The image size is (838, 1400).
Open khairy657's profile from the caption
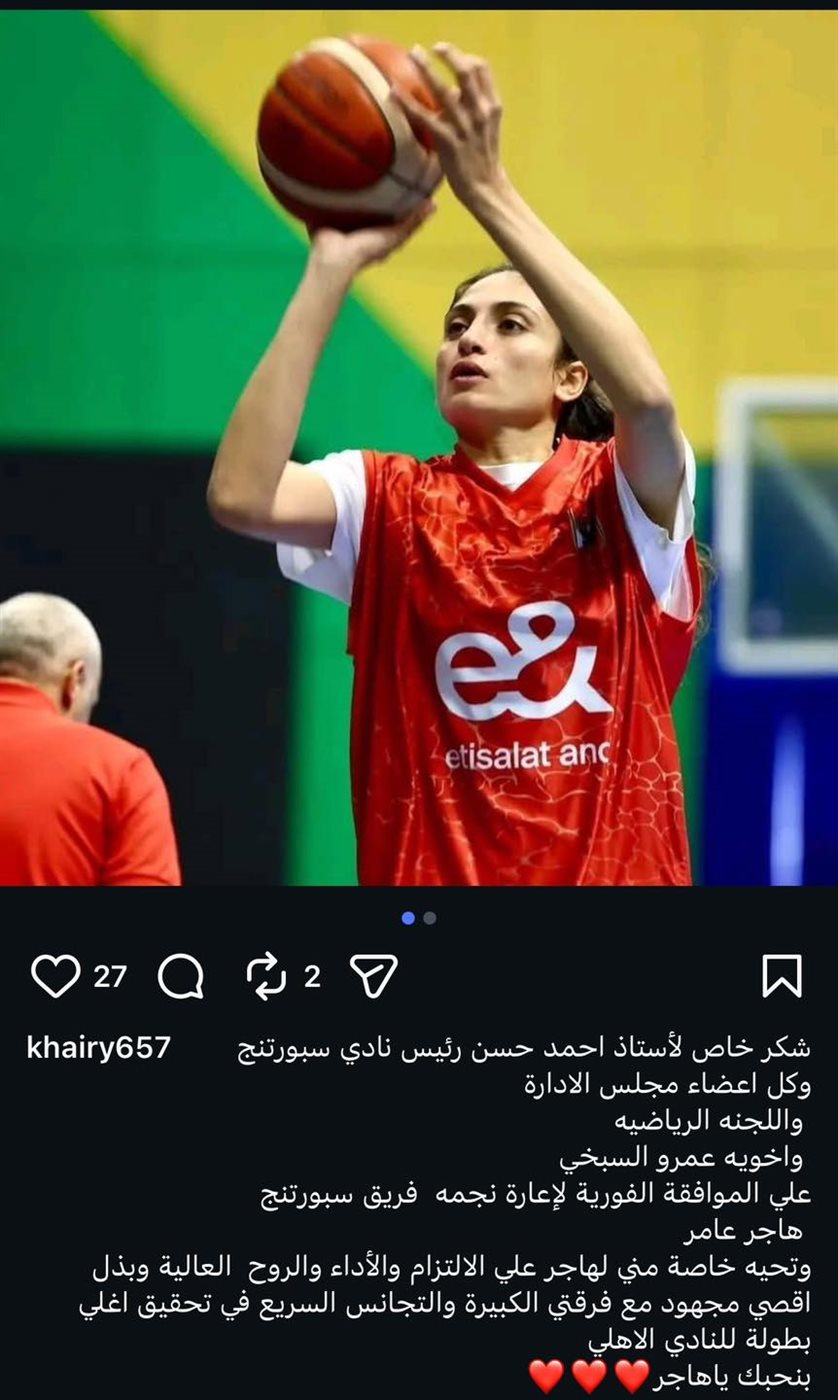pyautogui.click(x=99, y=1048)
